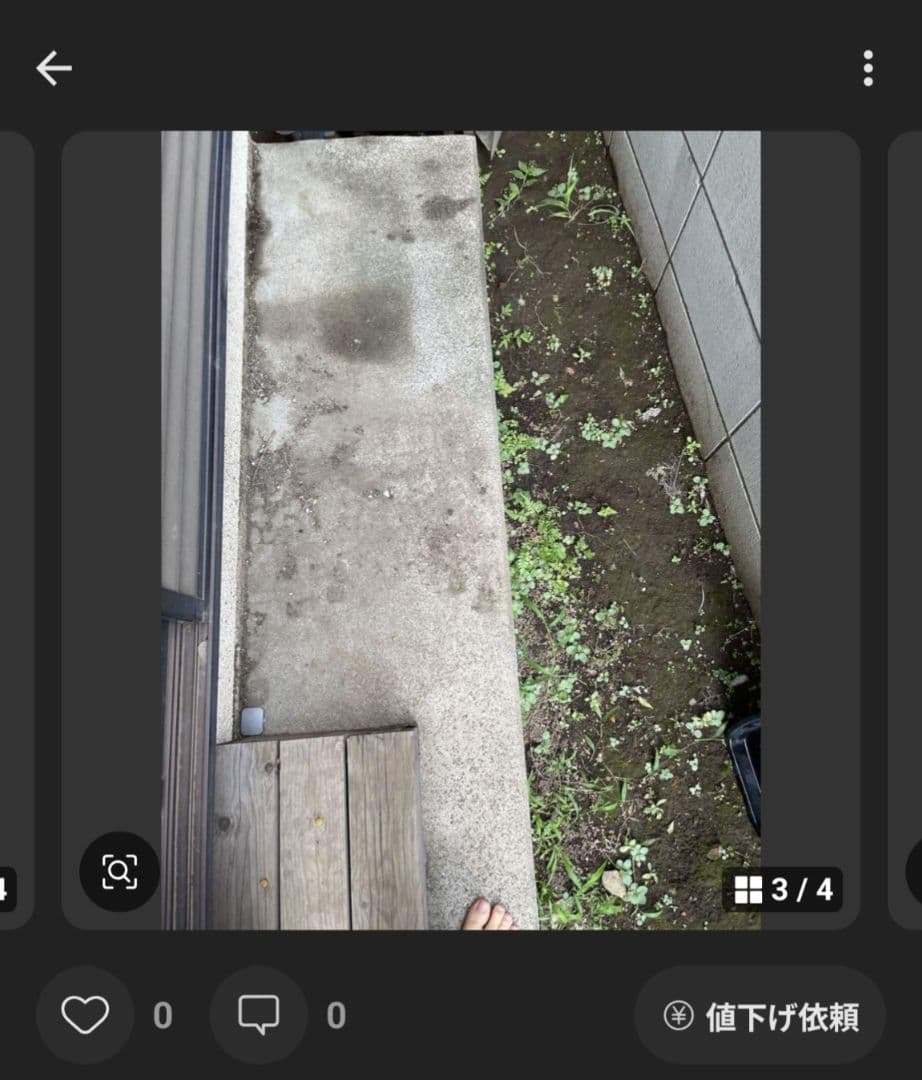Open the comments bubble
The height and width of the screenshot is (1080, 922).
[x=258, y=1015]
